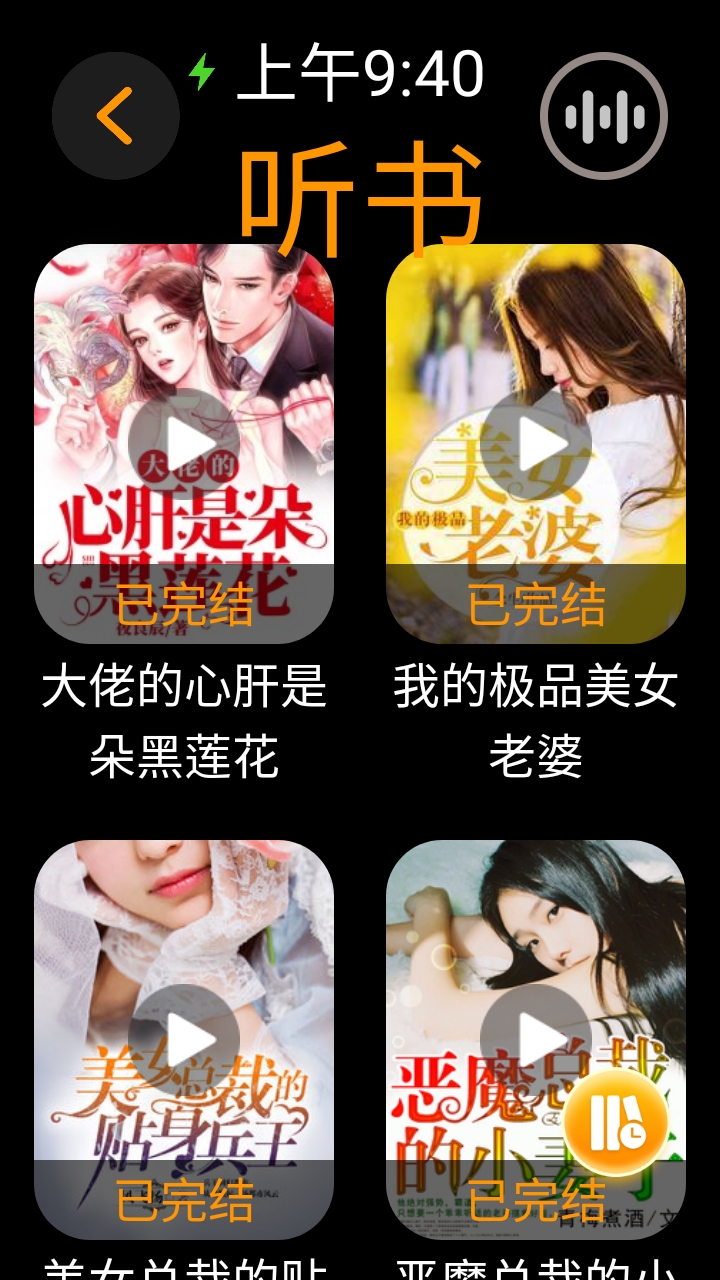Open the book 大佬的心肝是朵黑莲花

click(x=184, y=444)
